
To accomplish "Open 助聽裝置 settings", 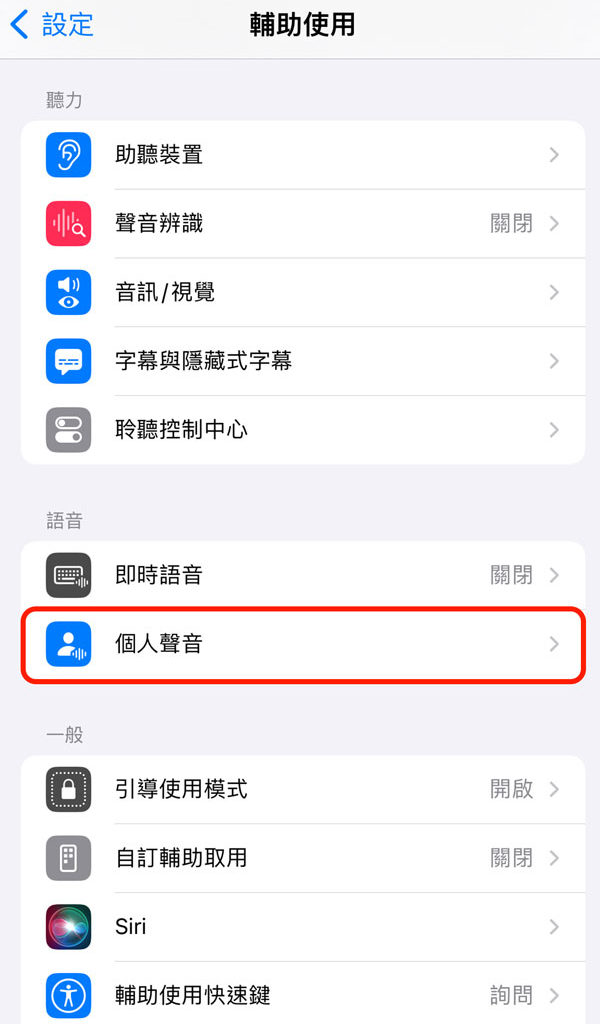I will 302,155.
